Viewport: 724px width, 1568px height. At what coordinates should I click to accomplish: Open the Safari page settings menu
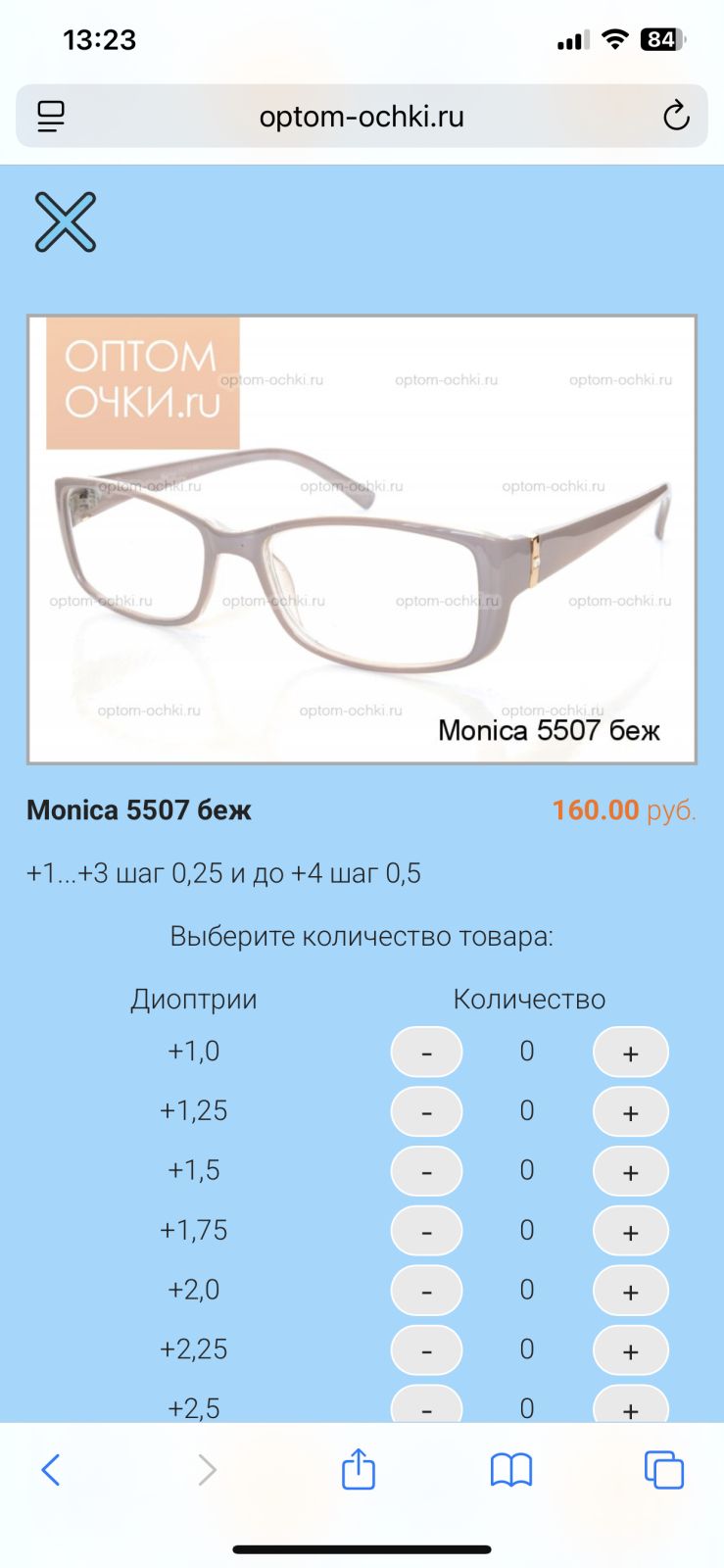pyautogui.click(x=51, y=117)
